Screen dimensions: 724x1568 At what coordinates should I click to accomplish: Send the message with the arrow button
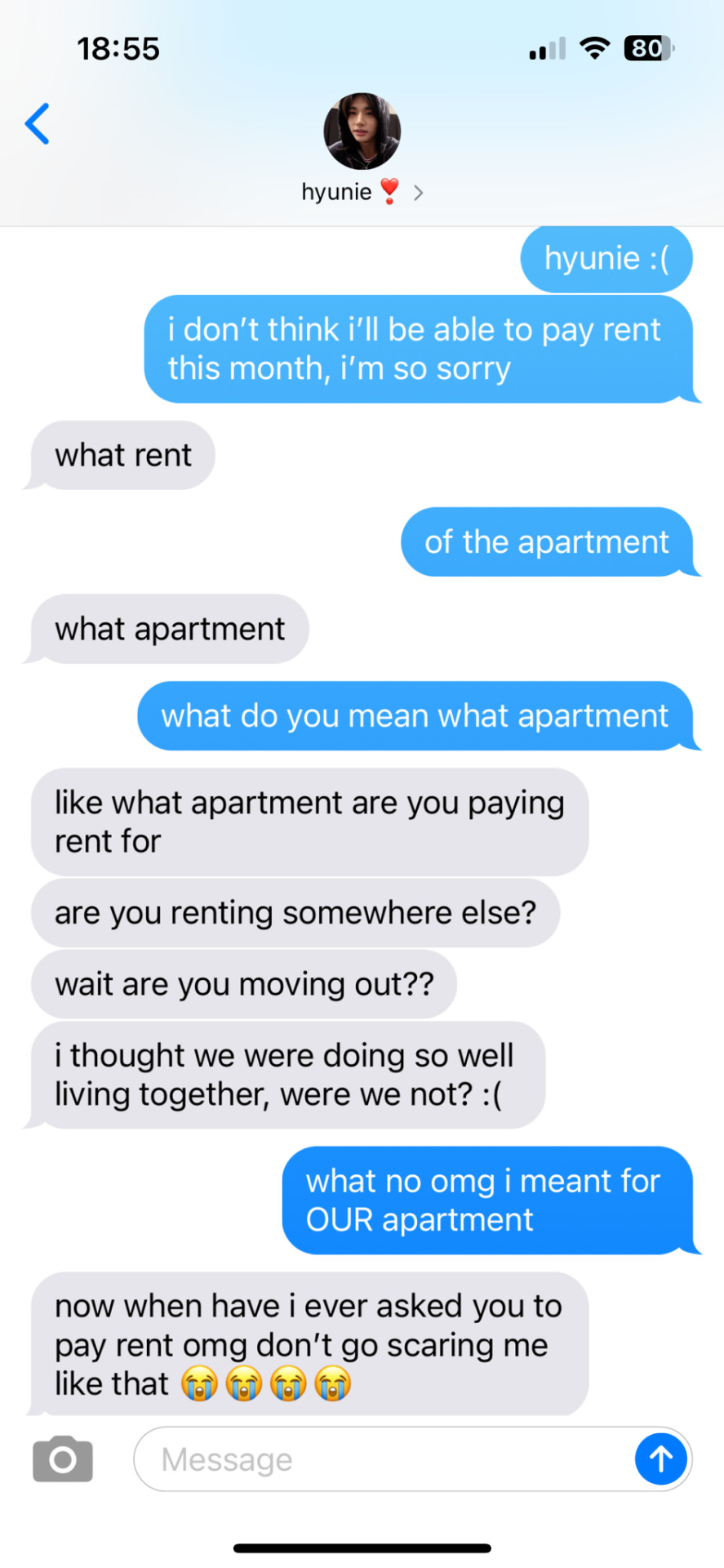[660, 1459]
